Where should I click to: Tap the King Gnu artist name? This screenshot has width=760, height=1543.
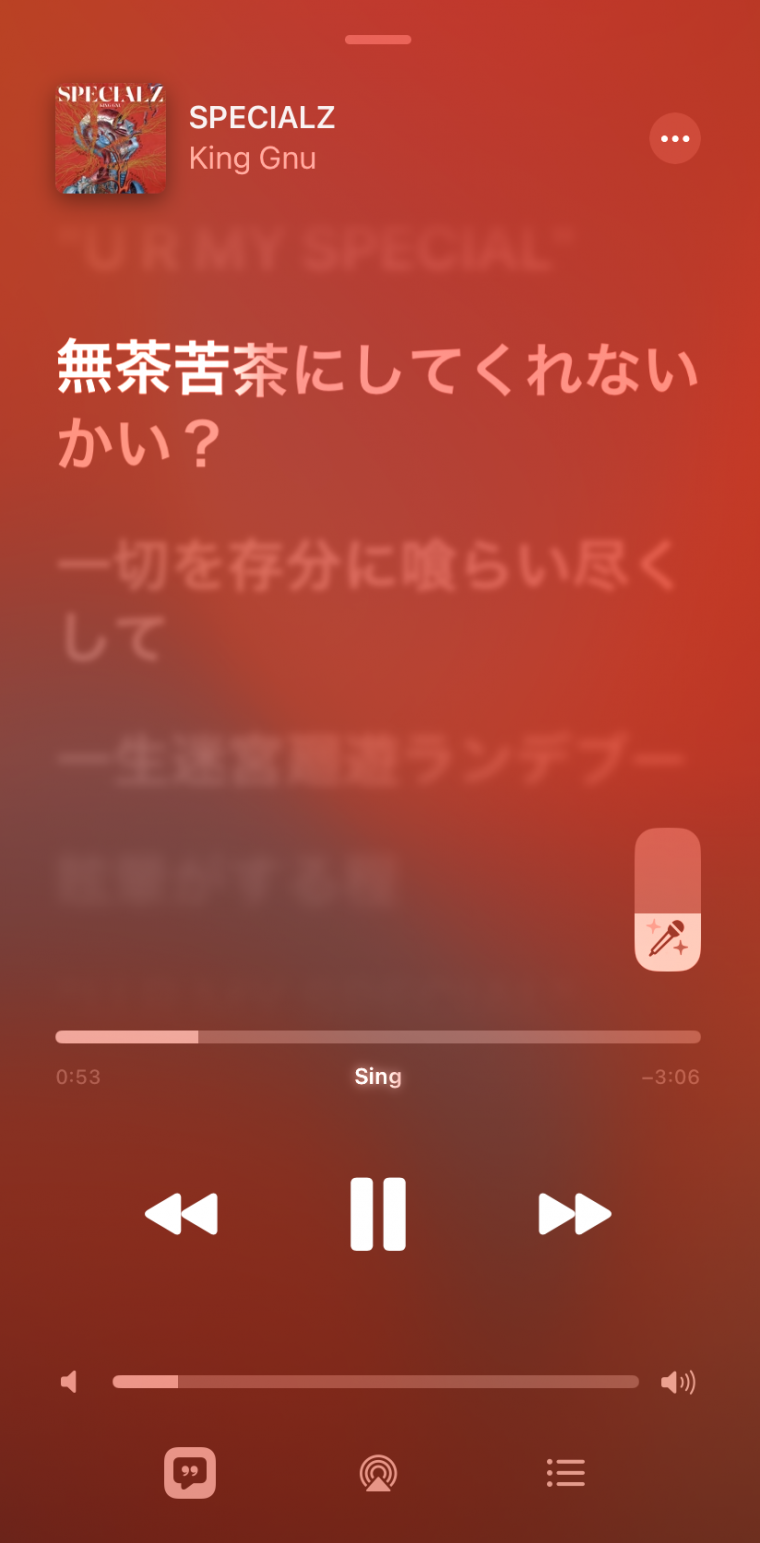253,157
